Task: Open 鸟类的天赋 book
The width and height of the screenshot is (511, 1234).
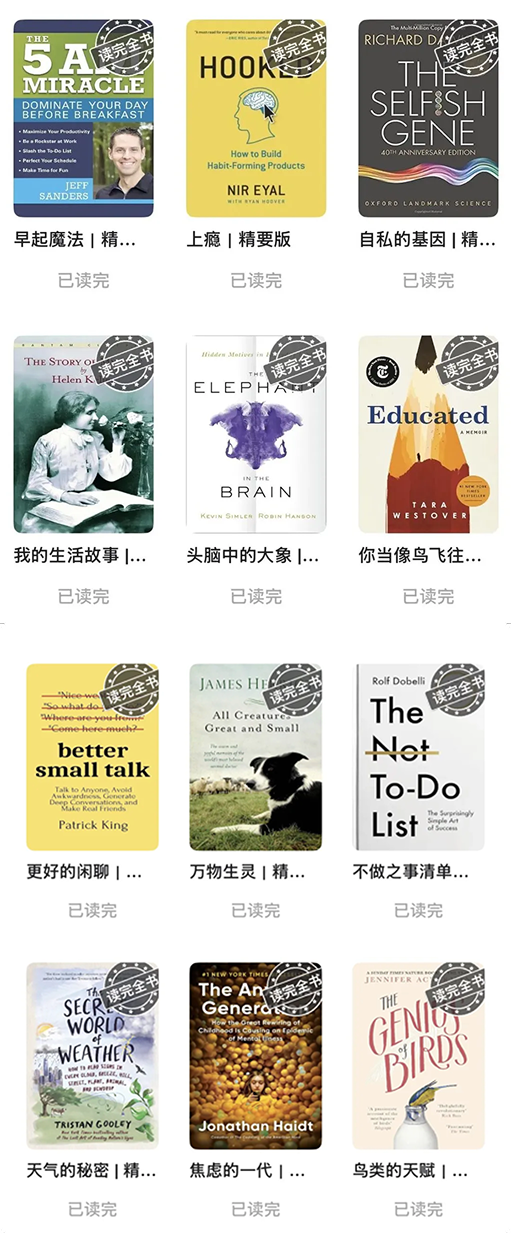Action: [x=419, y=1056]
